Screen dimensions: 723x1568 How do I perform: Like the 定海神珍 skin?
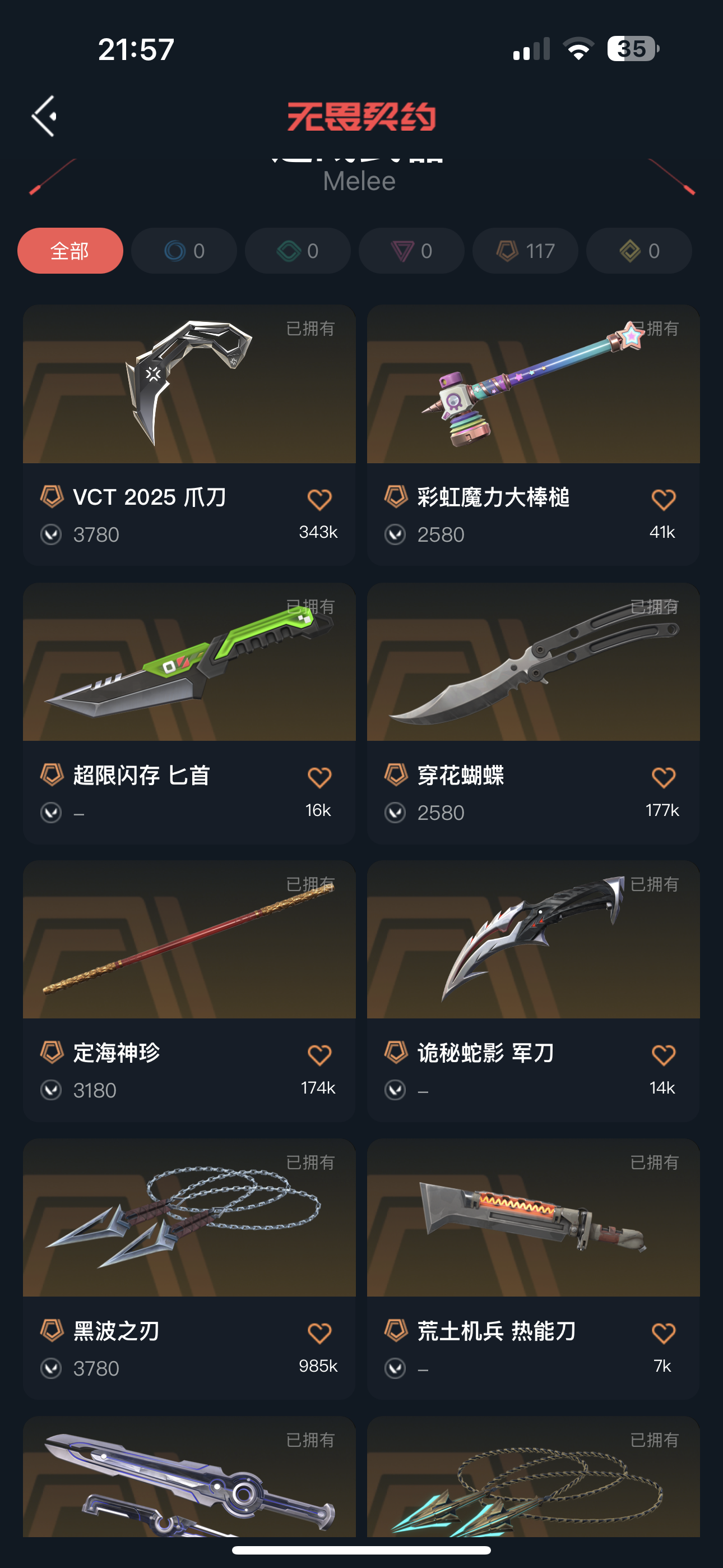coord(319,1055)
